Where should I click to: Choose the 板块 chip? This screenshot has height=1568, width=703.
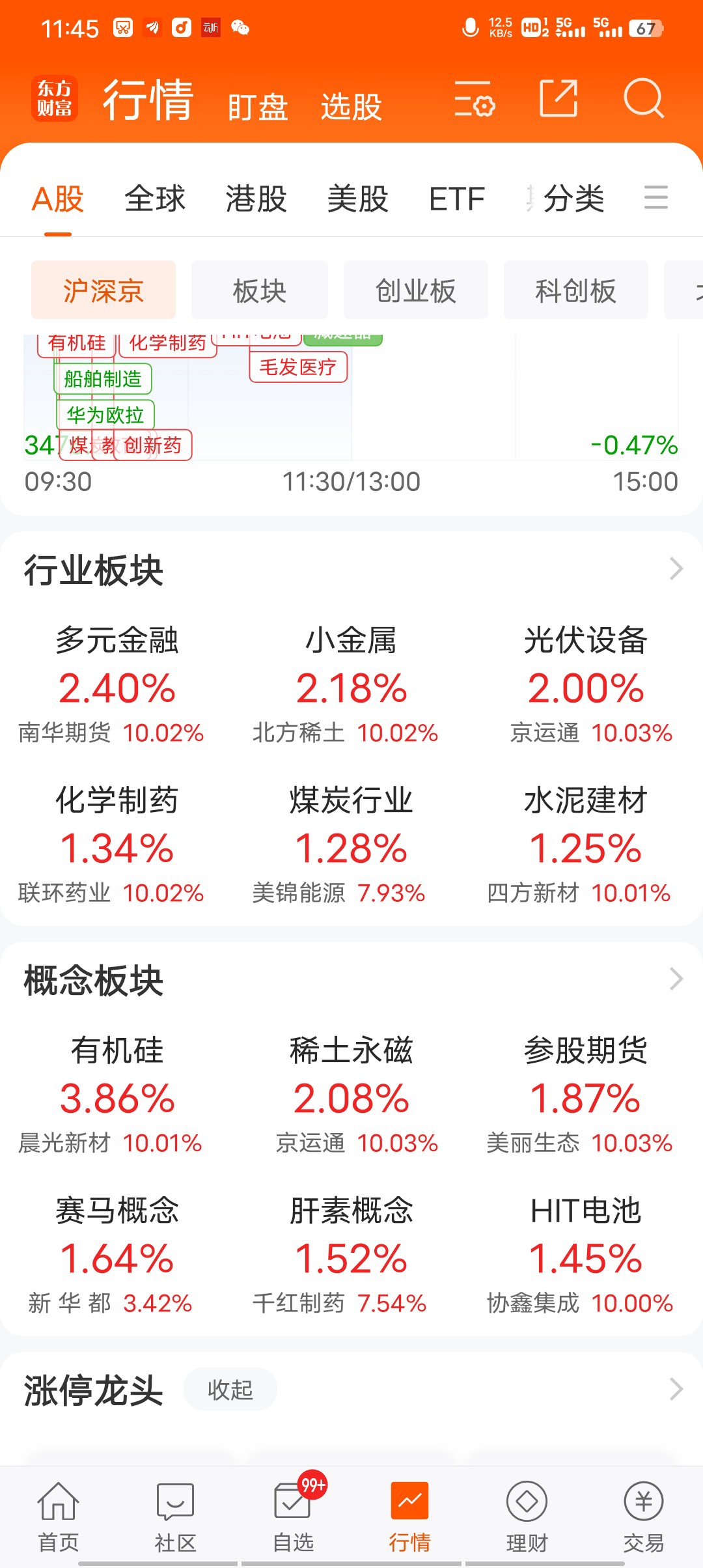(260, 290)
